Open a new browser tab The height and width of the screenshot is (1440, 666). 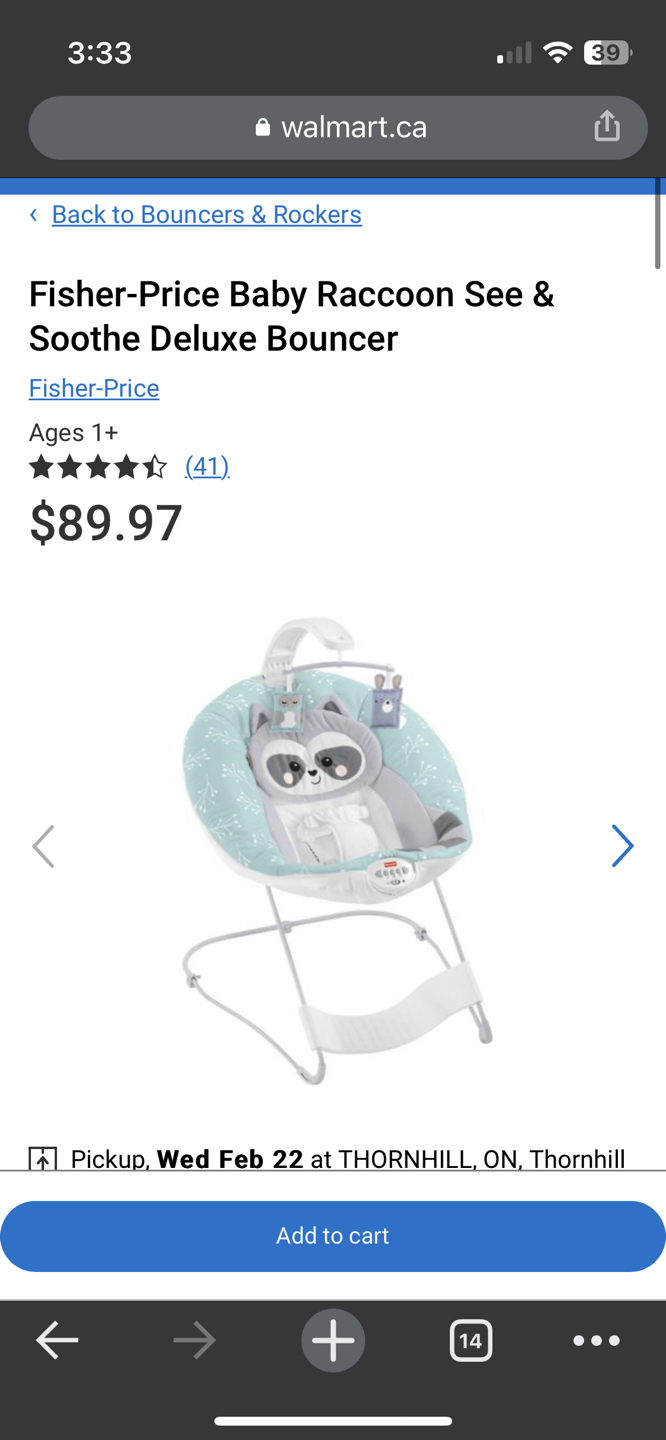(333, 1340)
